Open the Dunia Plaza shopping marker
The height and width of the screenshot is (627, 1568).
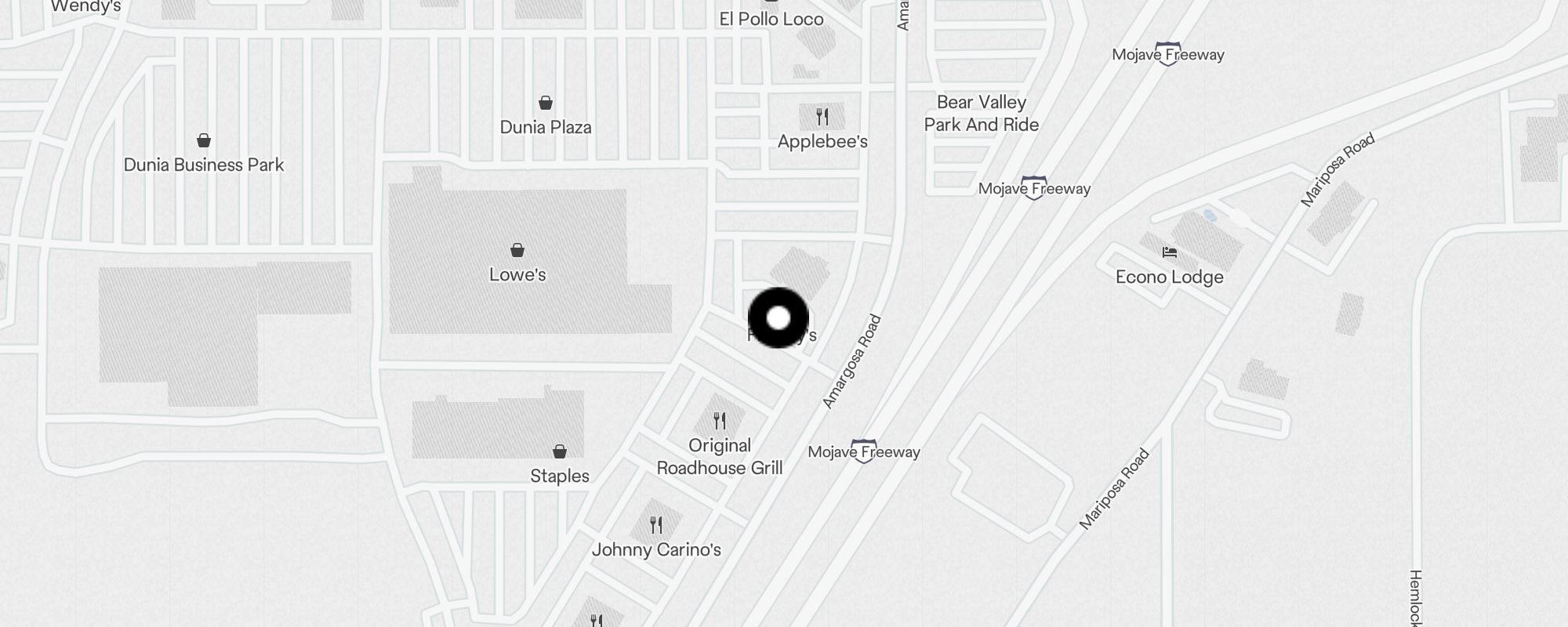(x=546, y=103)
